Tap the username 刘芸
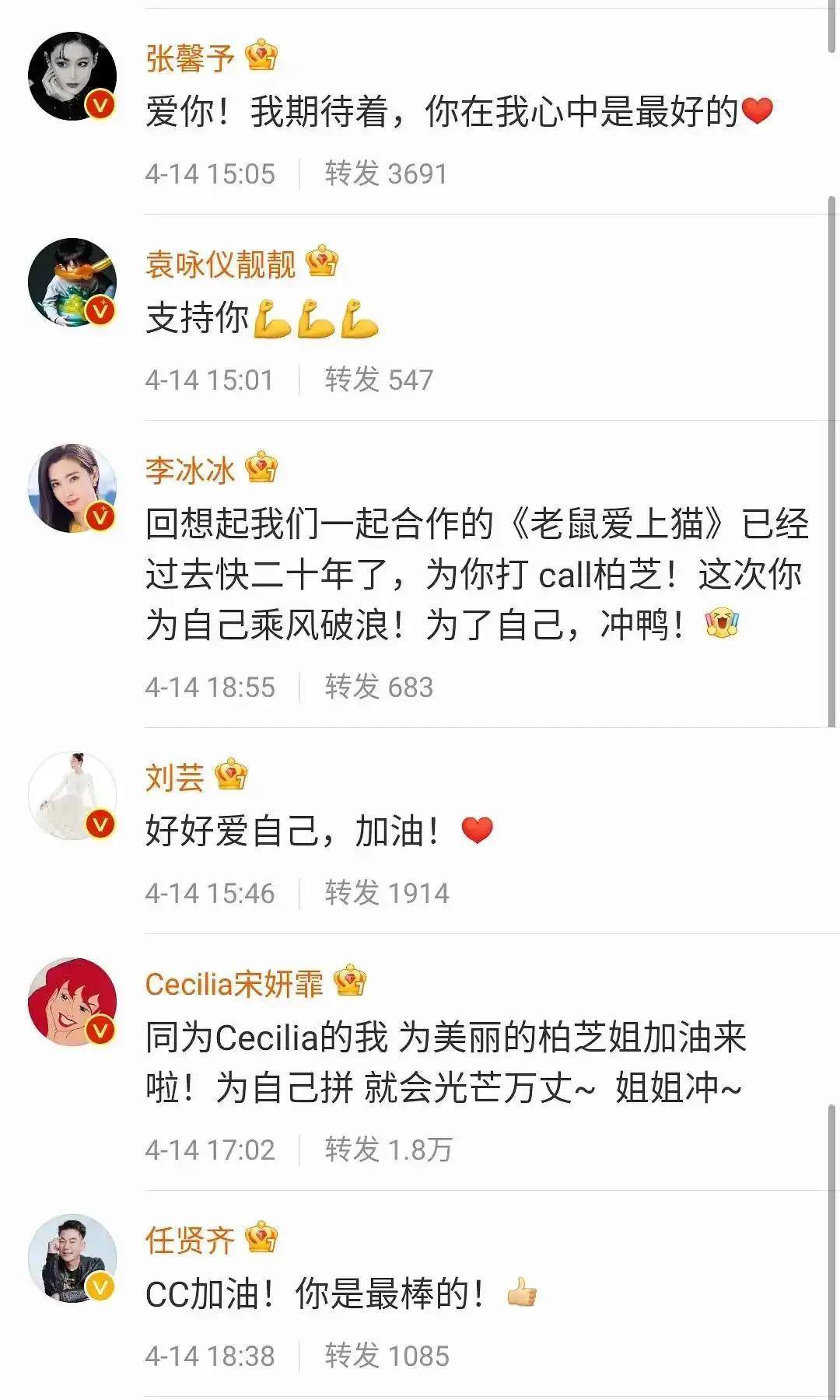Viewport: 840px width, 1400px height. 174,778
